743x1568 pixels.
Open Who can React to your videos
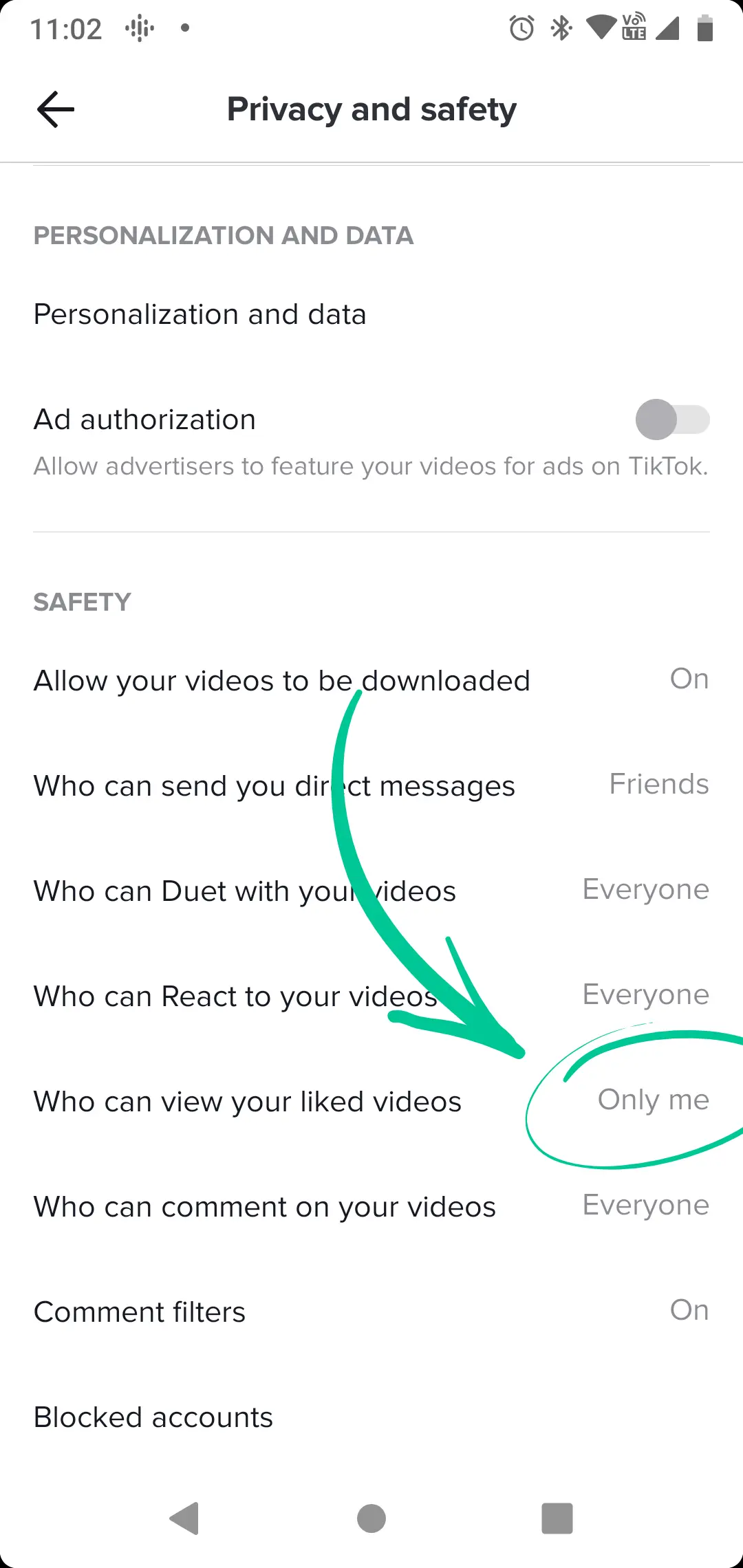click(x=371, y=996)
